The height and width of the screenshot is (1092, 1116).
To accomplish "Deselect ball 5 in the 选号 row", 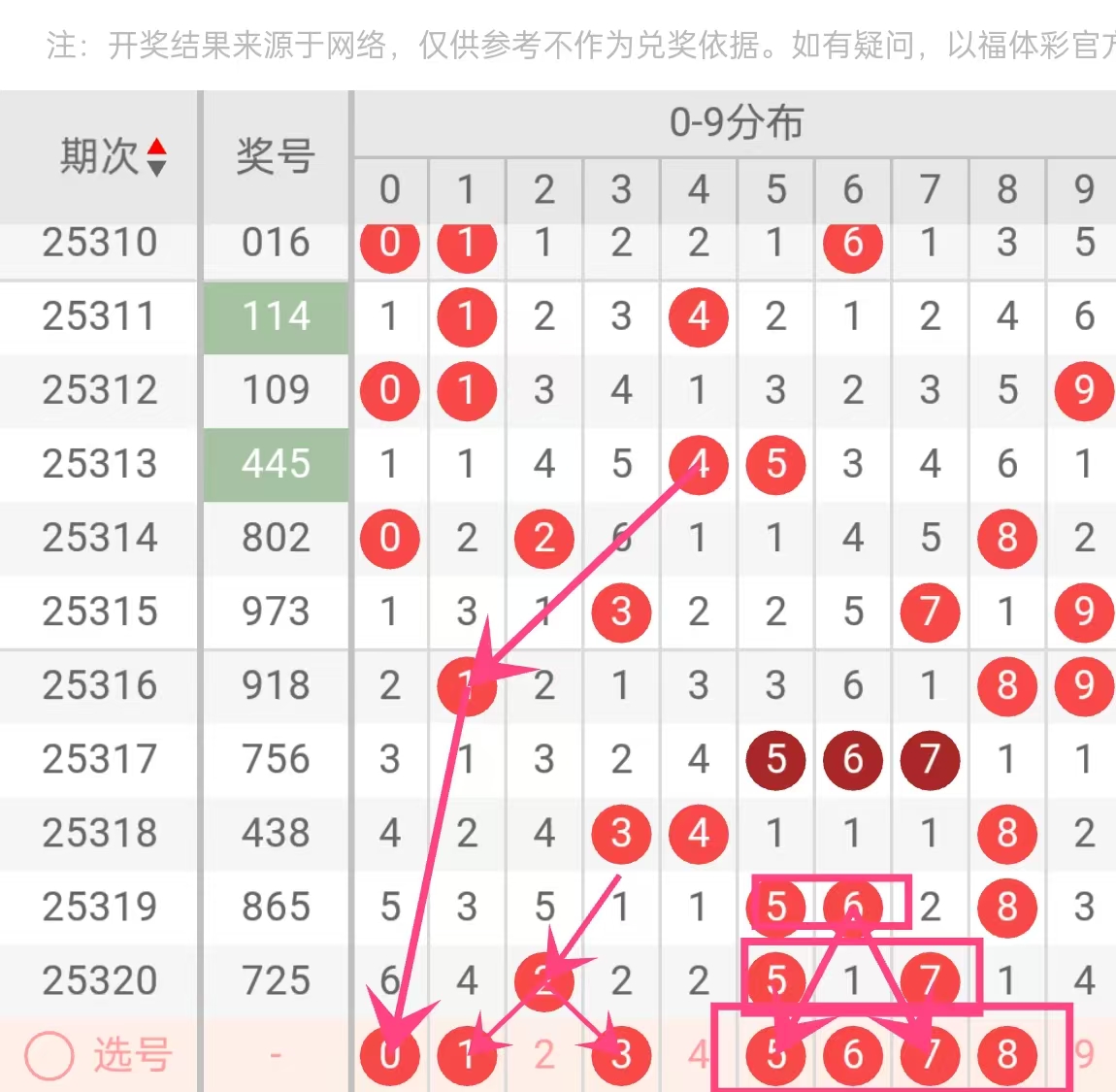I will pos(775,1054).
